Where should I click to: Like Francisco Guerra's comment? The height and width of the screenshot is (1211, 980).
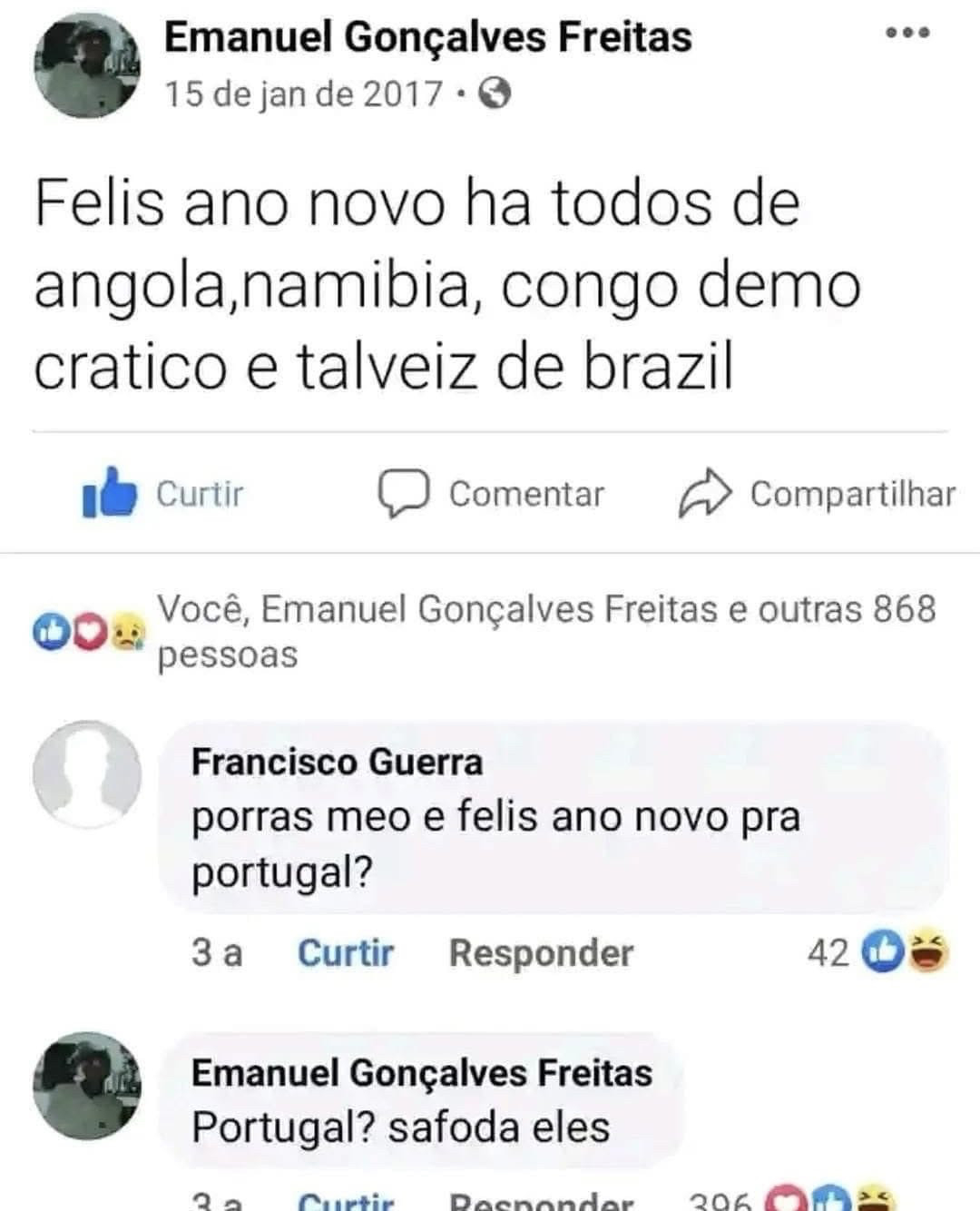(x=346, y=953)
